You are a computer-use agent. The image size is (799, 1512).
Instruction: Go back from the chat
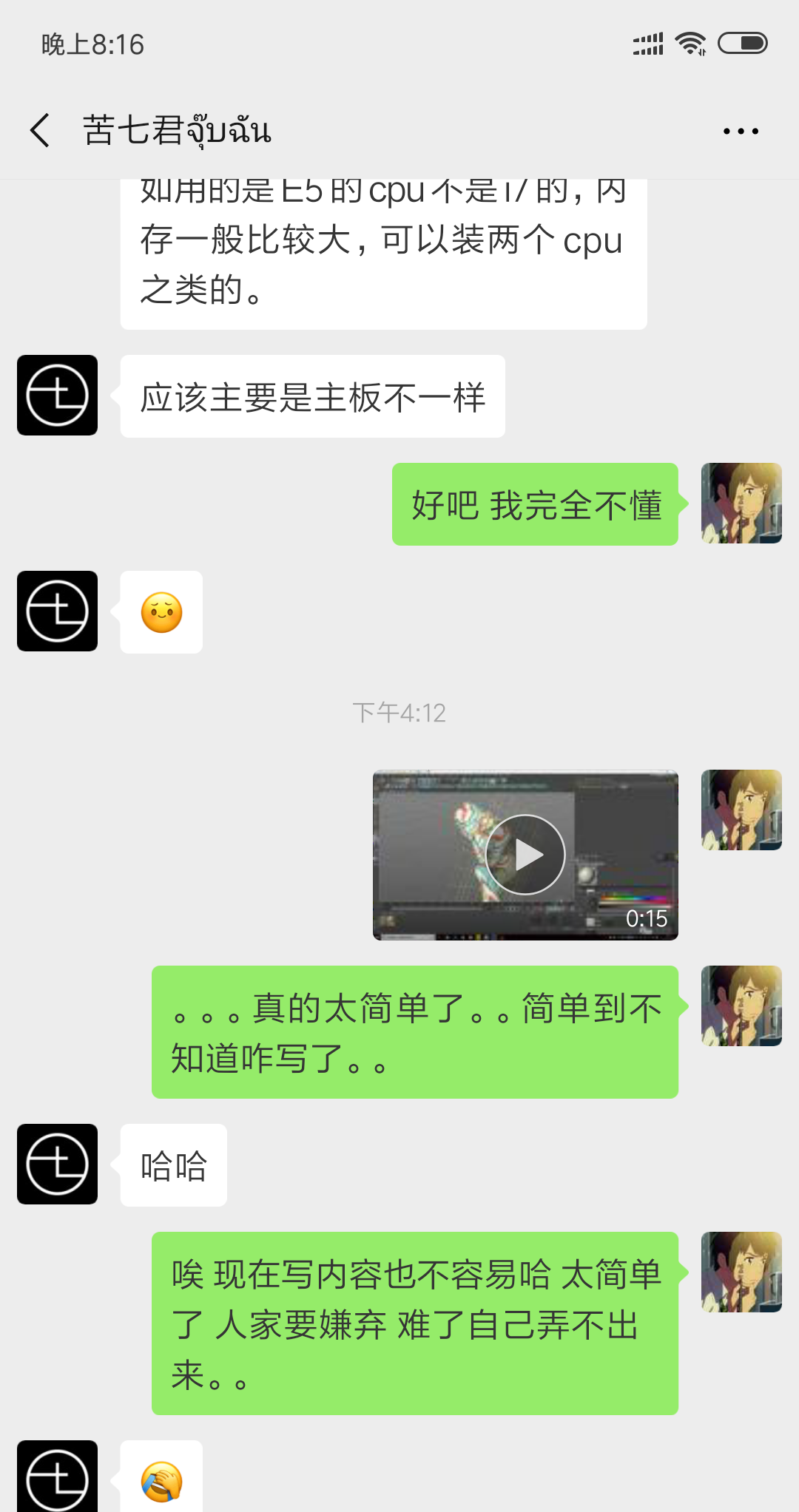pyautogui.click(x=41, y=131)
